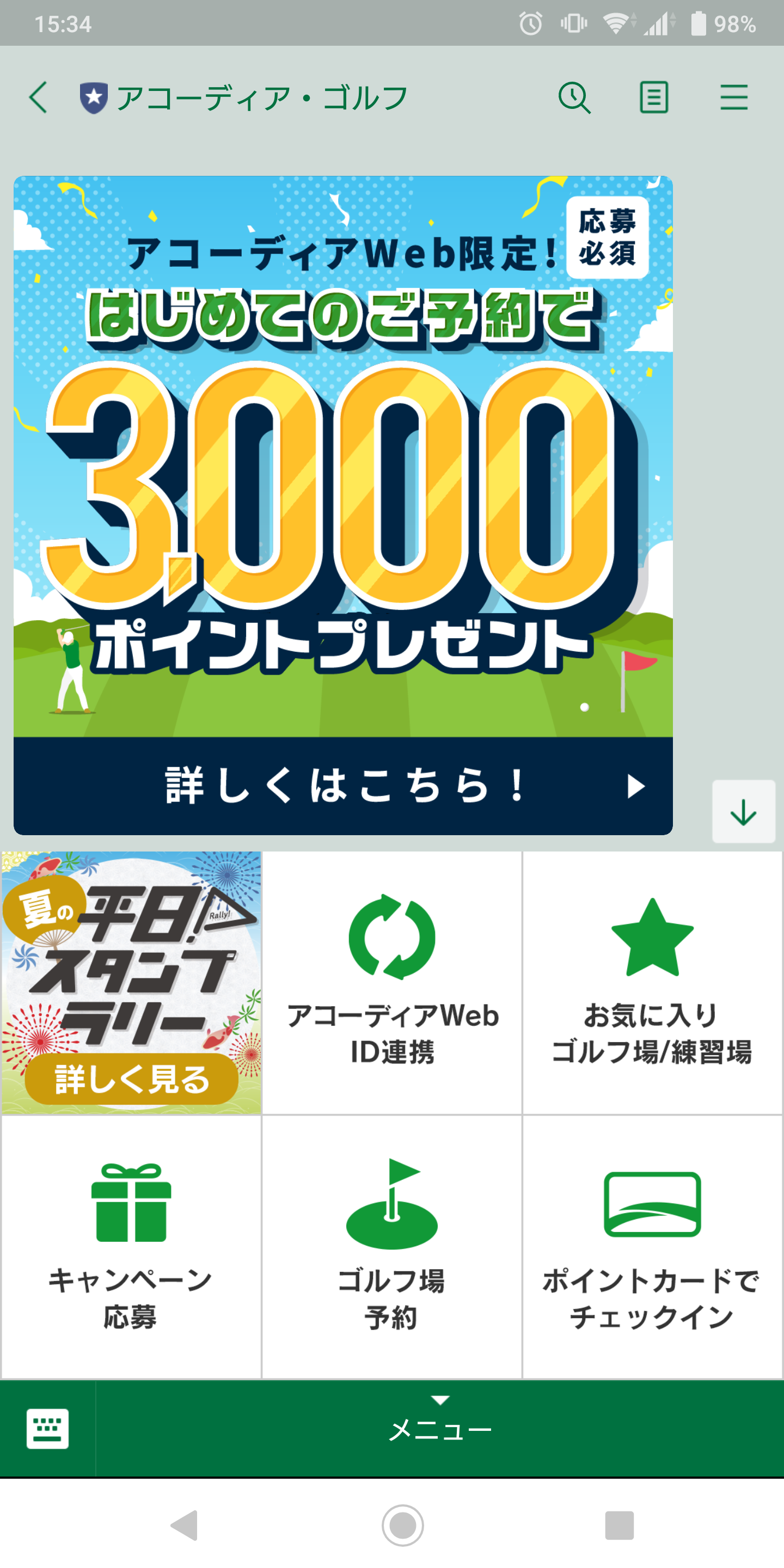The image size is (784, 1568).
Task: Tap the system home button
Action: [402, 1526]
